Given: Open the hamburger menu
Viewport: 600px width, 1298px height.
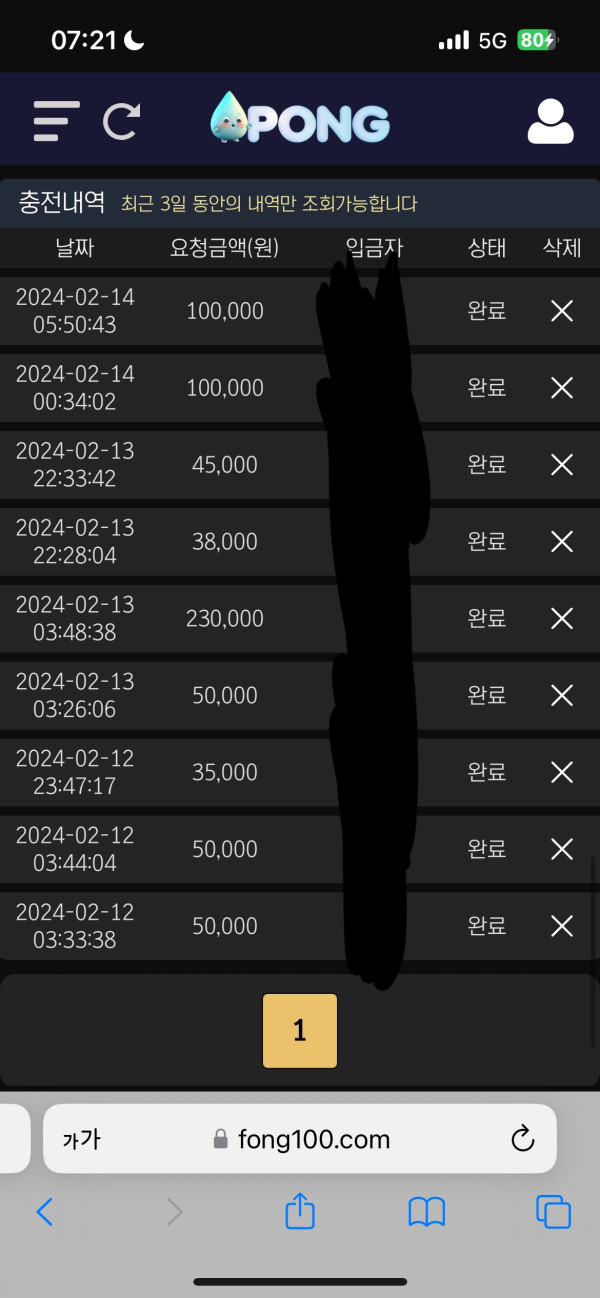Looking at the screenshot, I should (56, 121).
